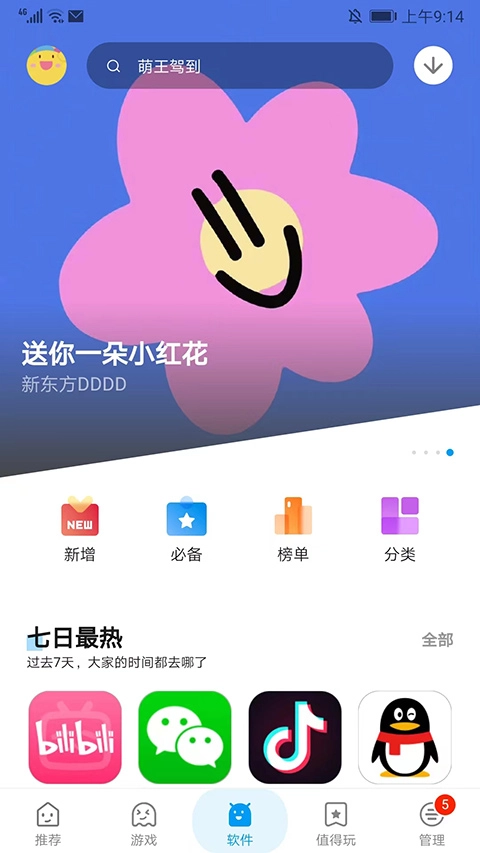This screenshot has height=853, width=480.
Task: Tap the search box showing 萌王驾到
Action: tap(239, 66)
